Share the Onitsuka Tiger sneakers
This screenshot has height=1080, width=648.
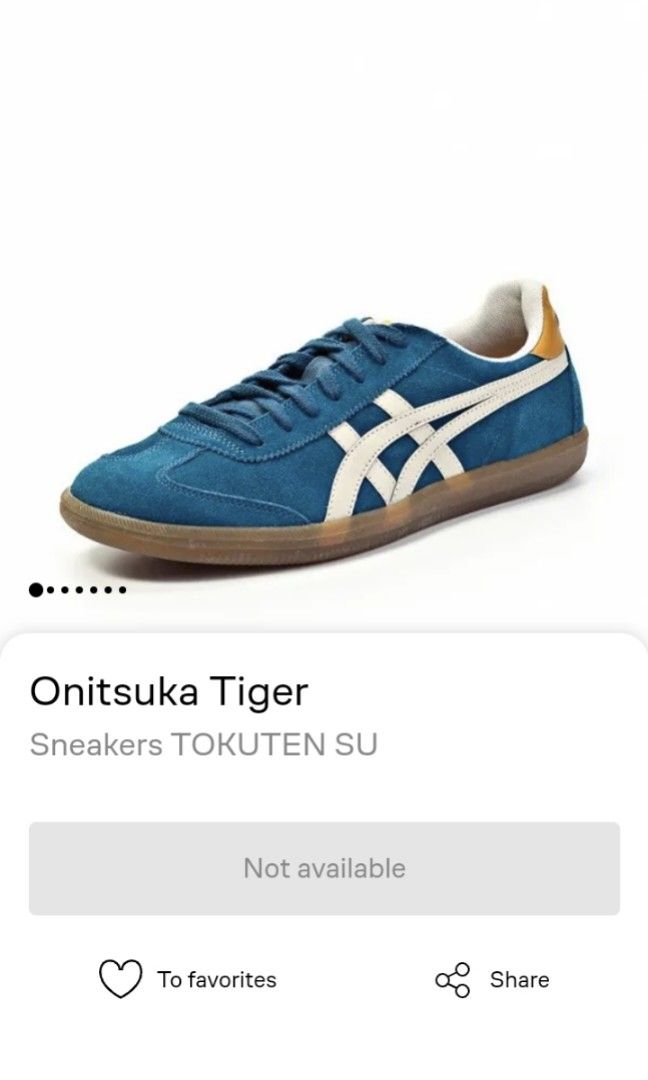click(x=493, y=979)
